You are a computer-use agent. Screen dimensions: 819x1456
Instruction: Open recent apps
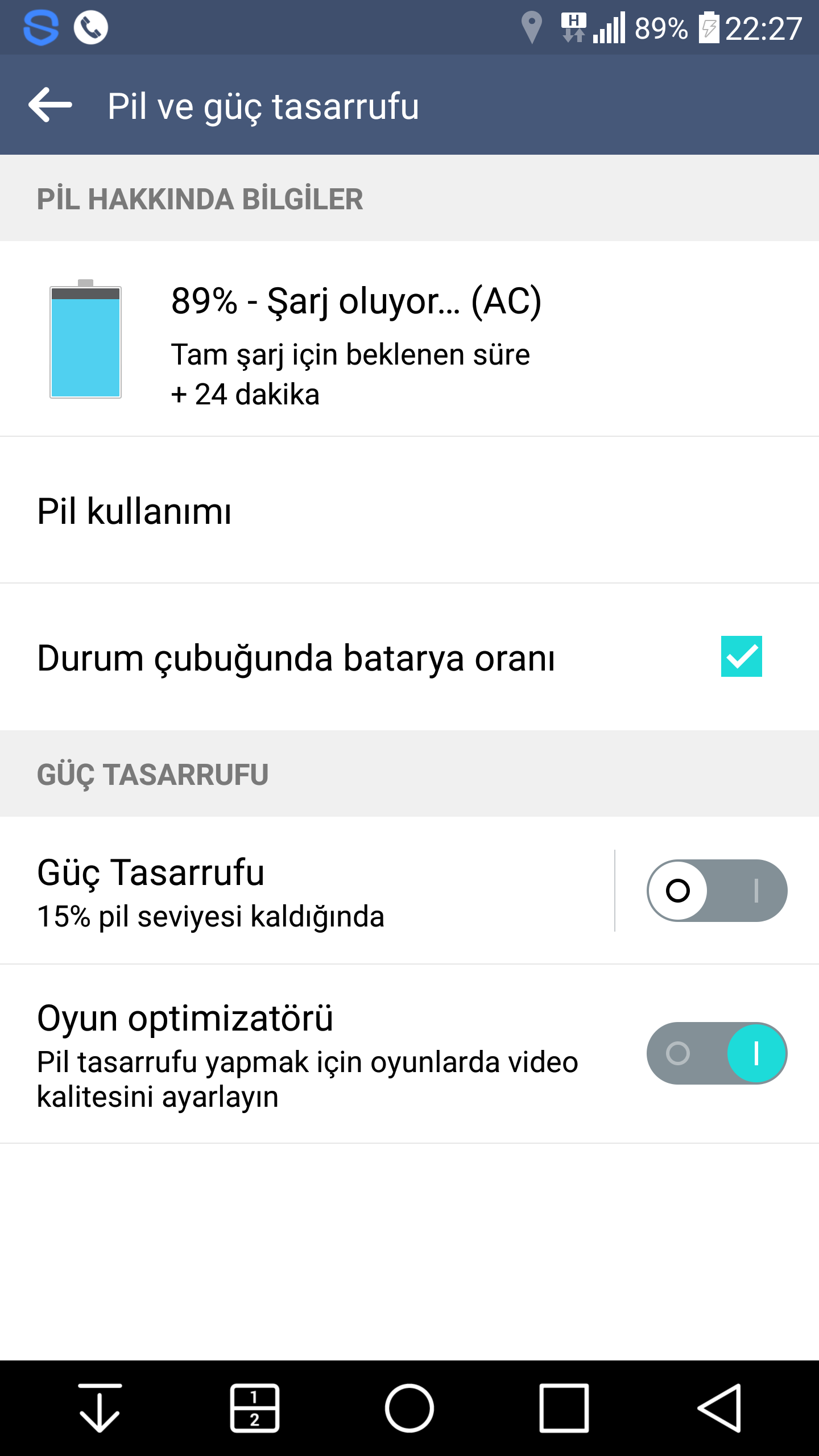(564, 1408)
